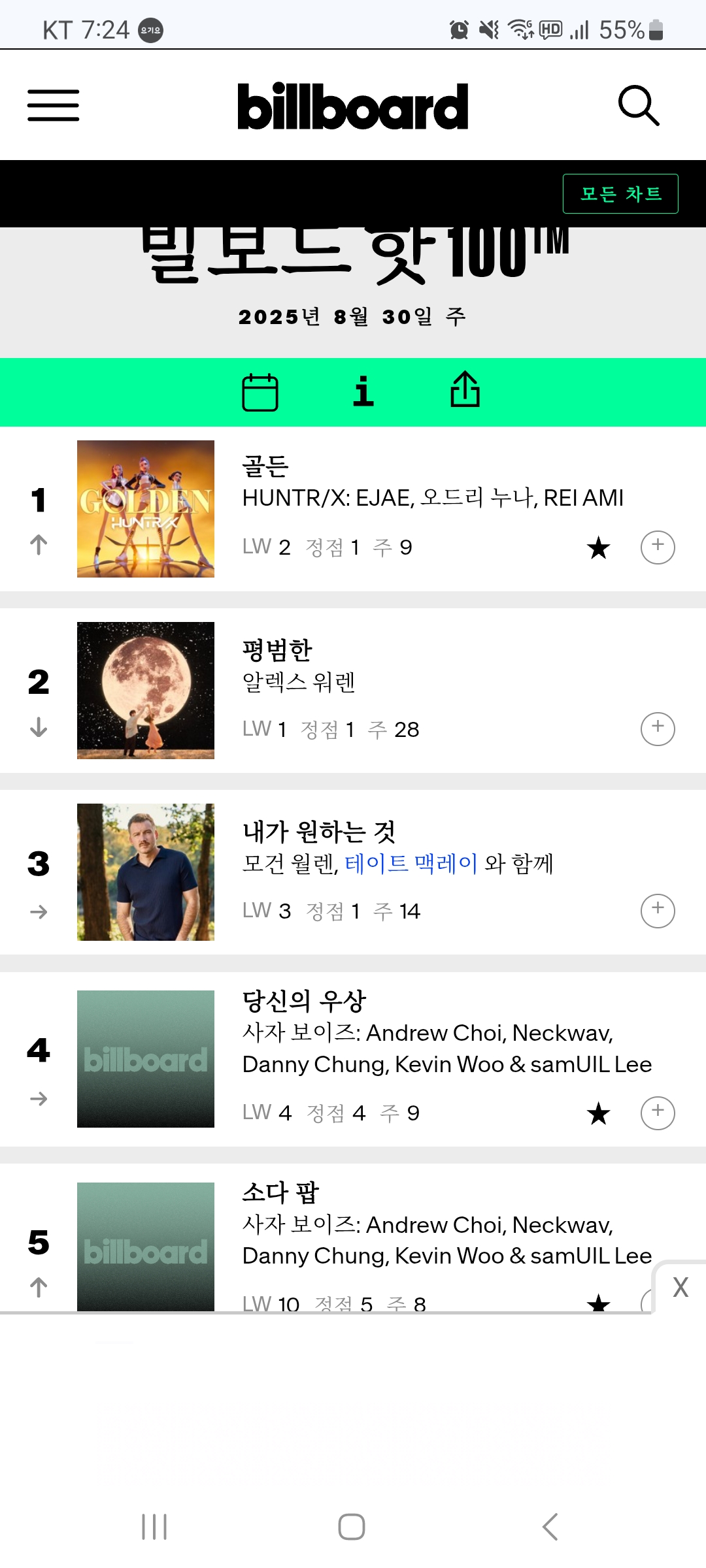Expand details for 내가 원하는 것
Image resolution: width=706 pixels, height=1568 pixels.
pyautogui.click(x=658, y=911)
